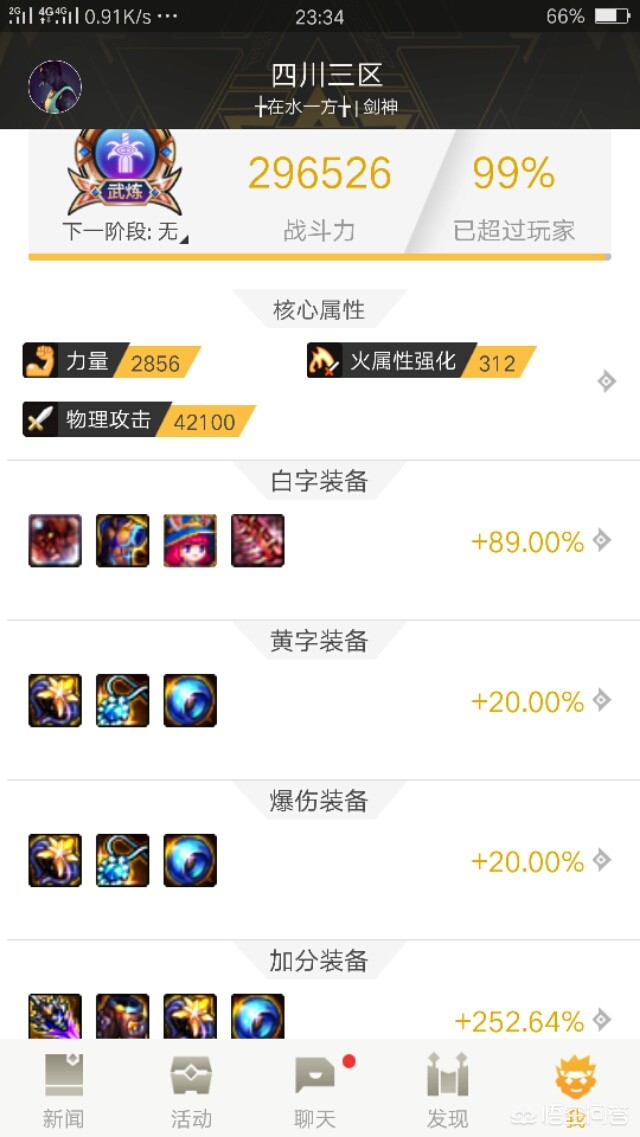Open 白字装备 +89.00% details
Image resolution: width=640 pixels, height=1137 pixels.
coord(601,541)
